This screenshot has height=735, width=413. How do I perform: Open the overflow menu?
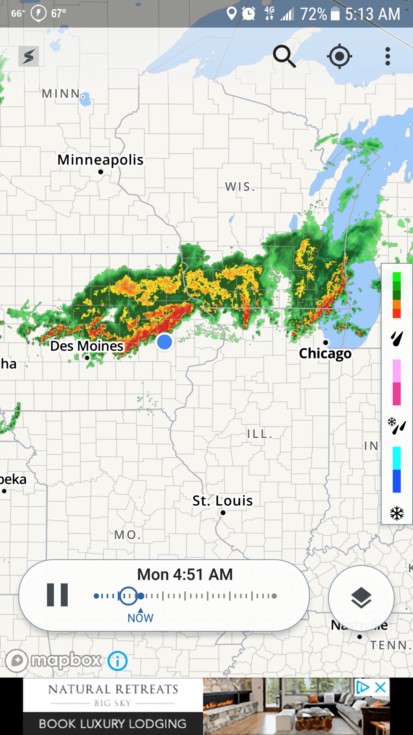pyautogui.click(x=387, y=57)
